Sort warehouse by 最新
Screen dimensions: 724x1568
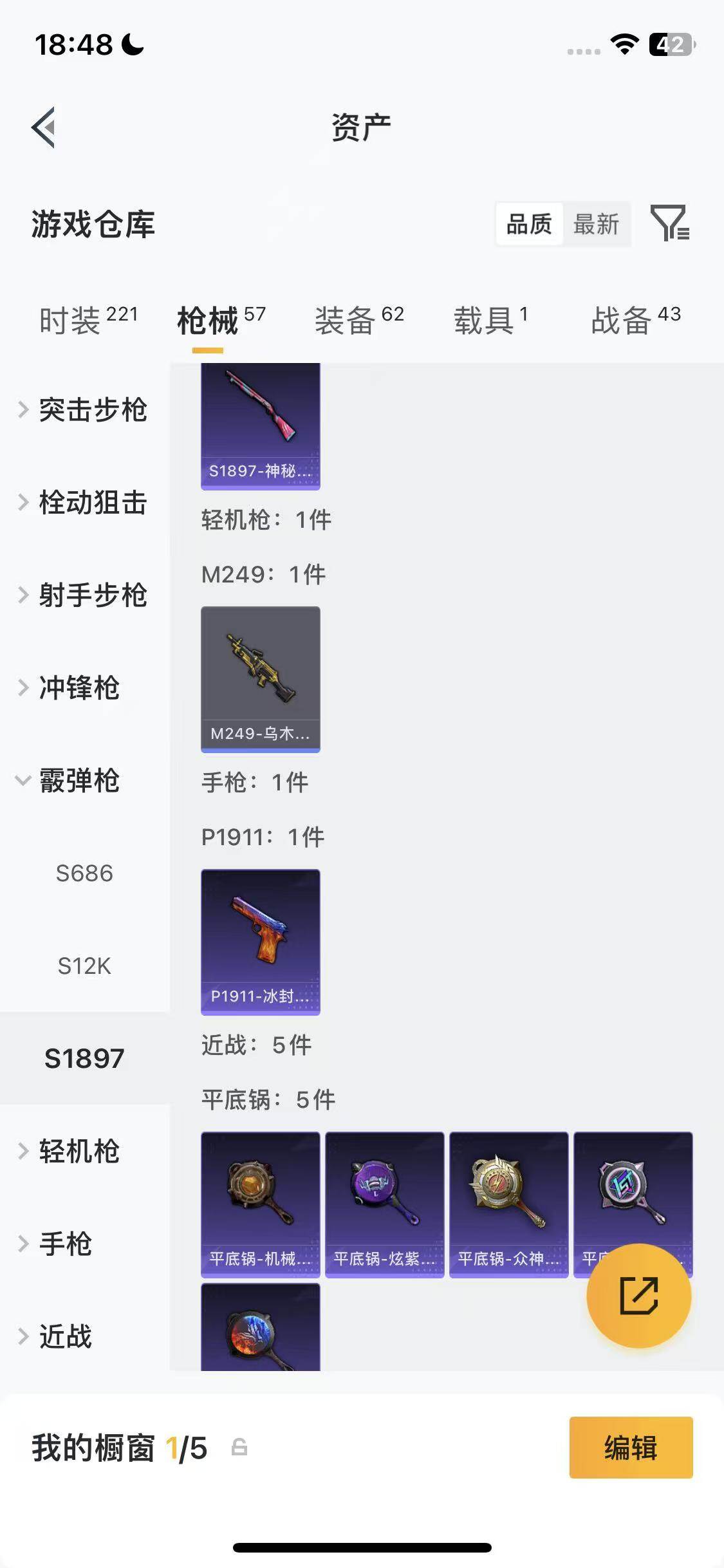click(596, 224)
